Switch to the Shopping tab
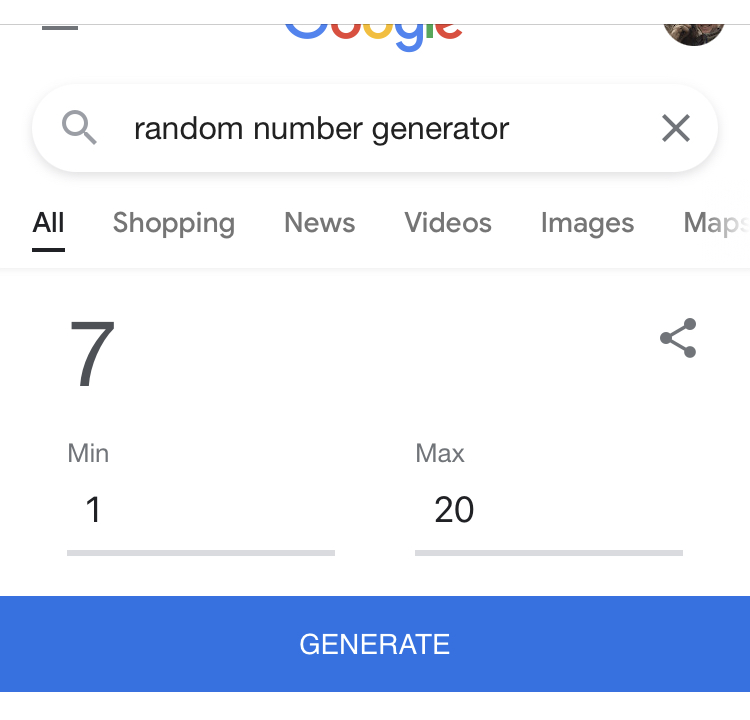This screenshot has width=750, height=720. tap(174, 222)
